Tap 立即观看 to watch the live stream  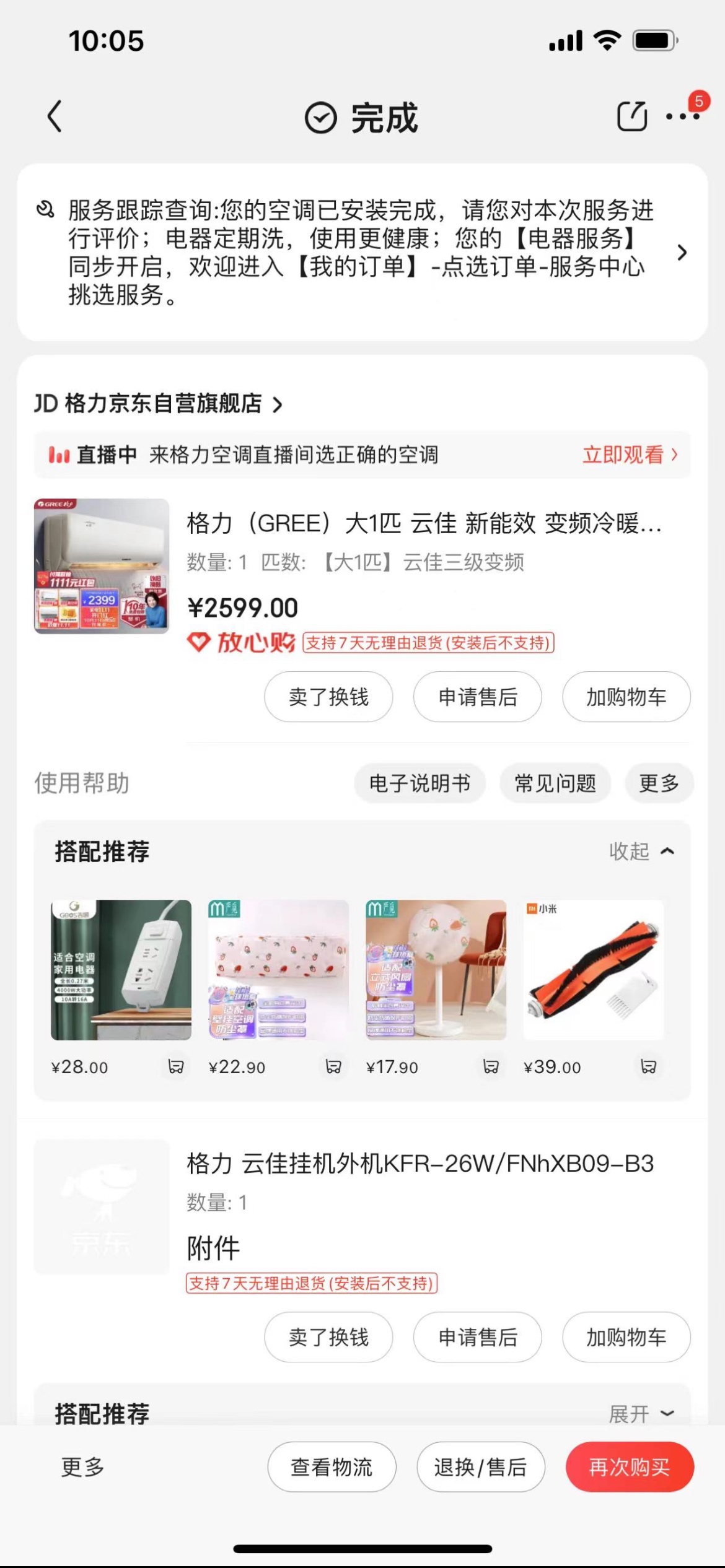point(629,455)
